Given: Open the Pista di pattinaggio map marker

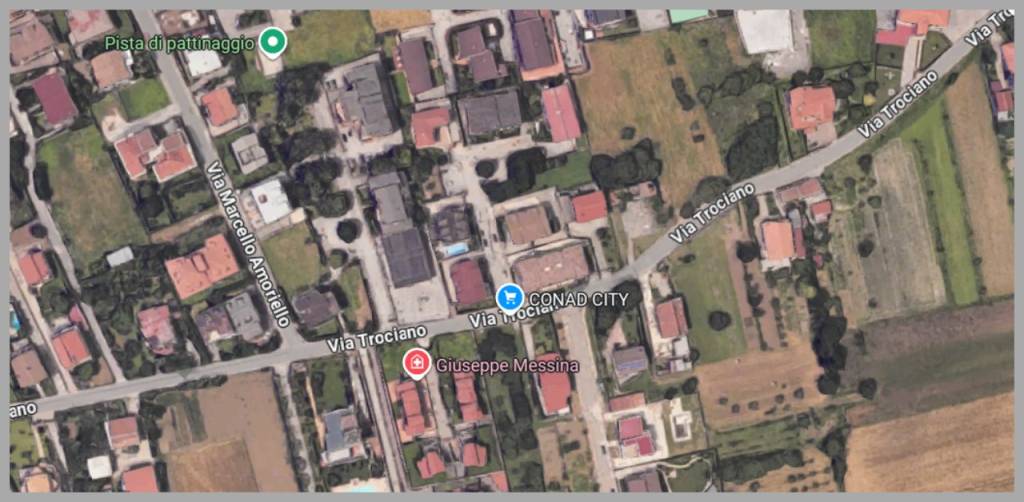Looking at the screenshot, I should click(x=272, y=42).
